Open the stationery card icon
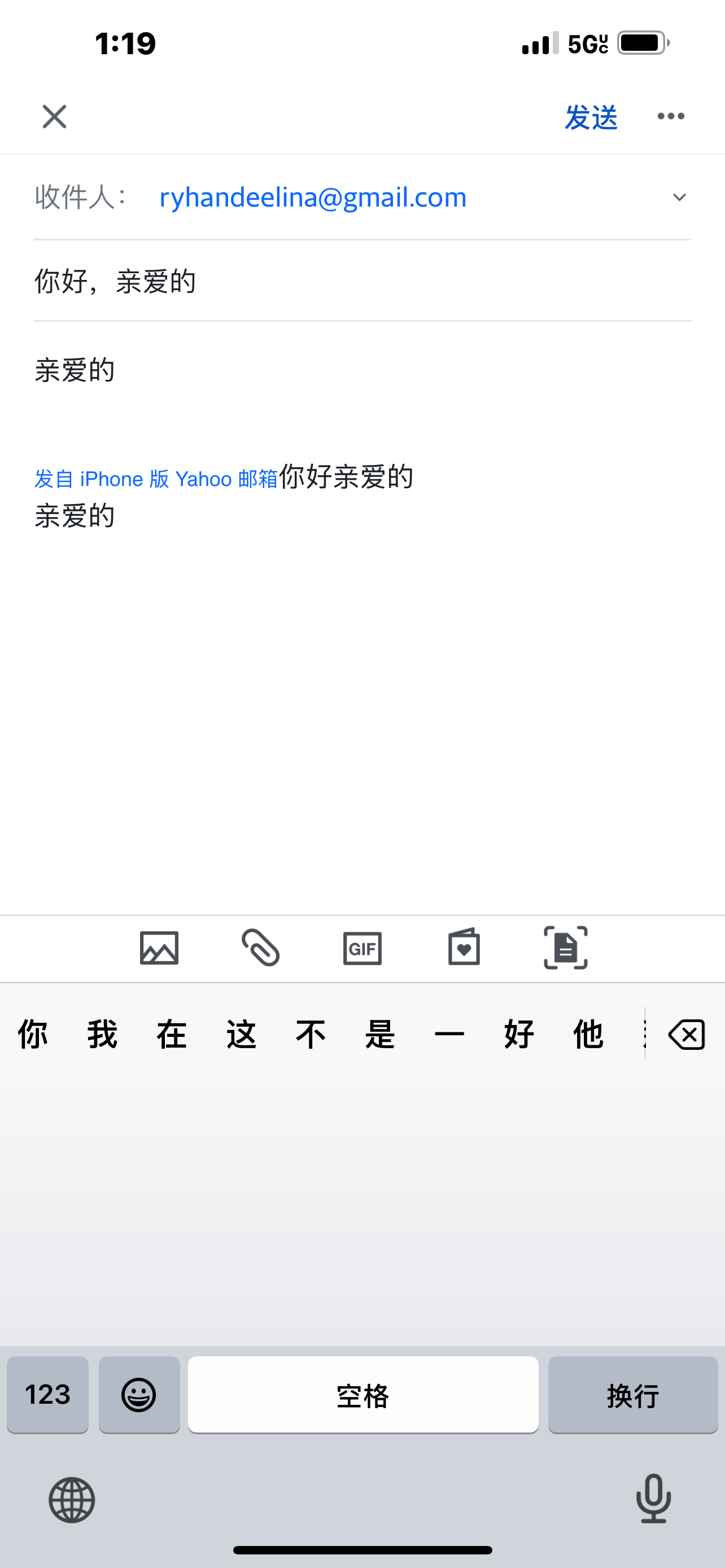This screenshot has width=725, height=1568. point(464,948)
